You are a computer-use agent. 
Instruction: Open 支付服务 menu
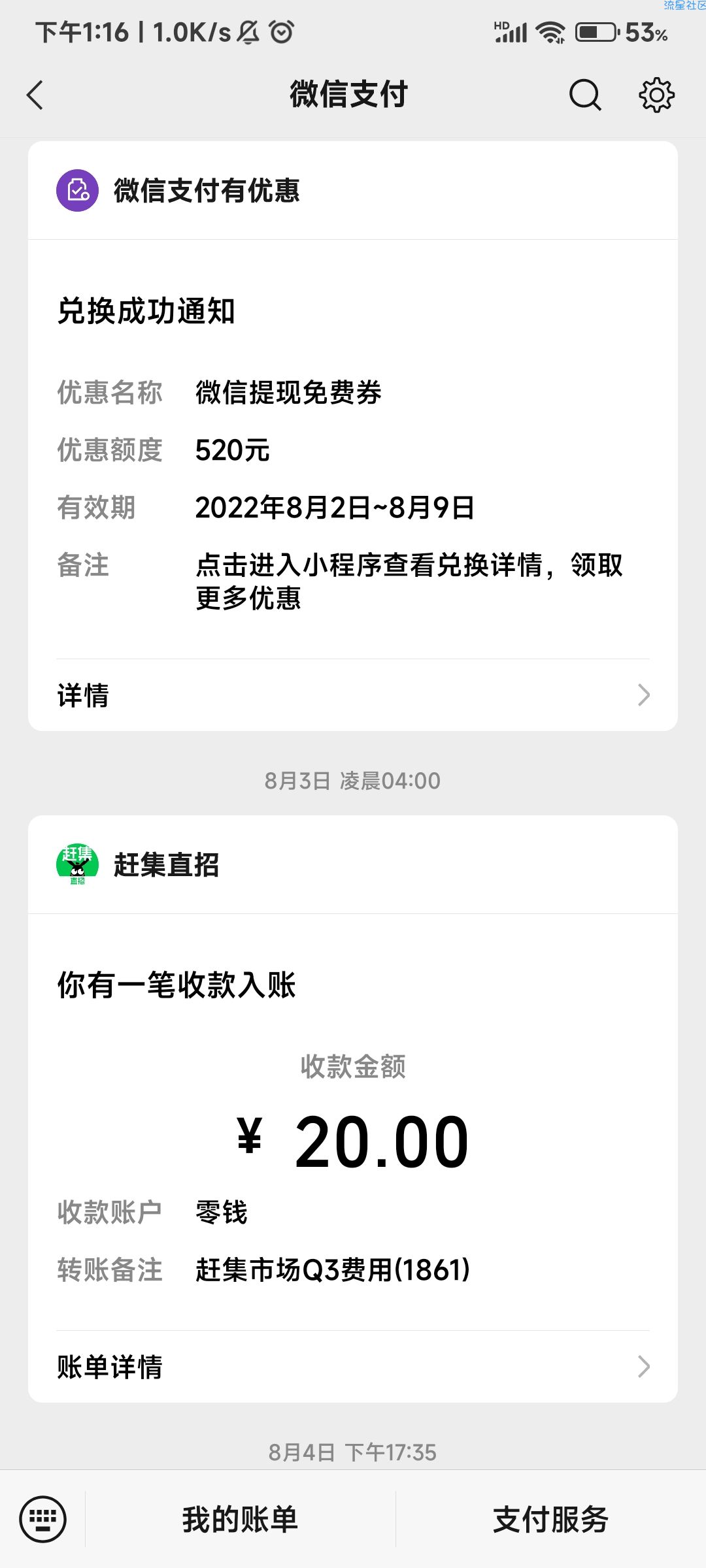(551, 1519)
